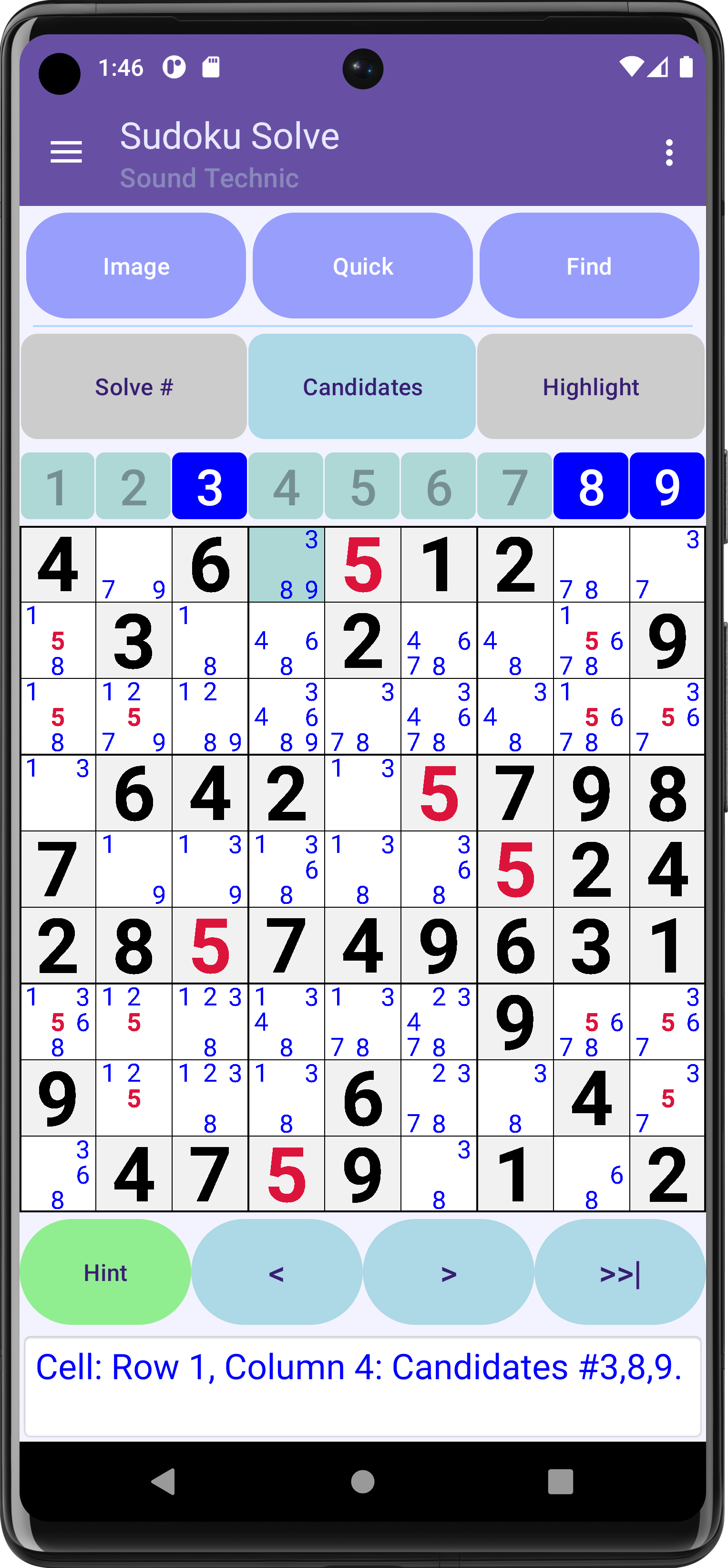Toggle digit 9 in the number row

pos(667,486)
